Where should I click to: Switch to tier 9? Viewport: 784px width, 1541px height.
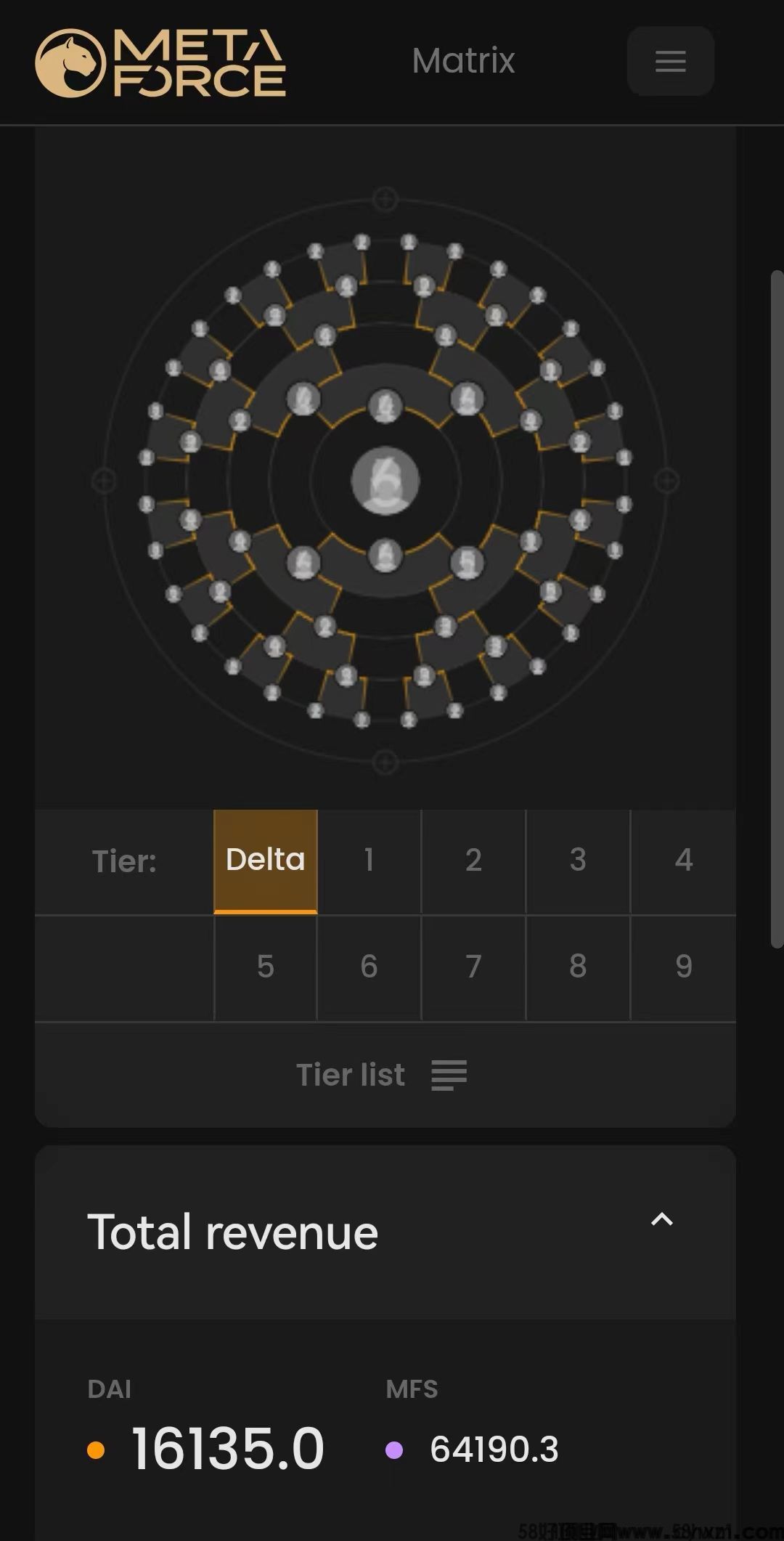pyautogui.click(x=683, y=967)
